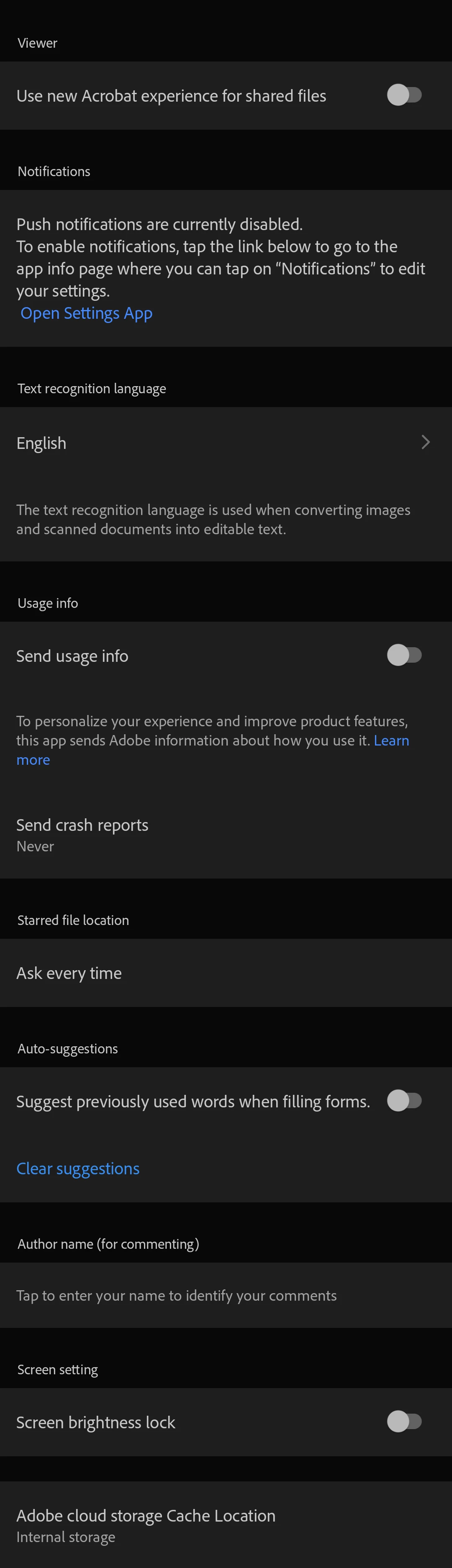
Task: Enable suggestions of previously used words
Action: click(x=404, y=1101)
